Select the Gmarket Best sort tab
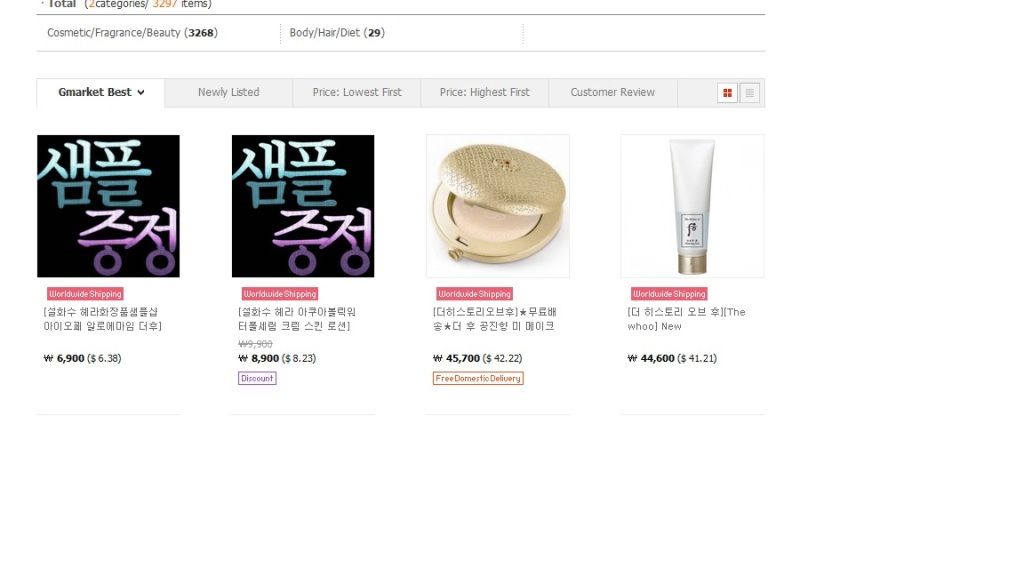Image resolution: width=1024 pixels, height=576 pixels. 101,92
